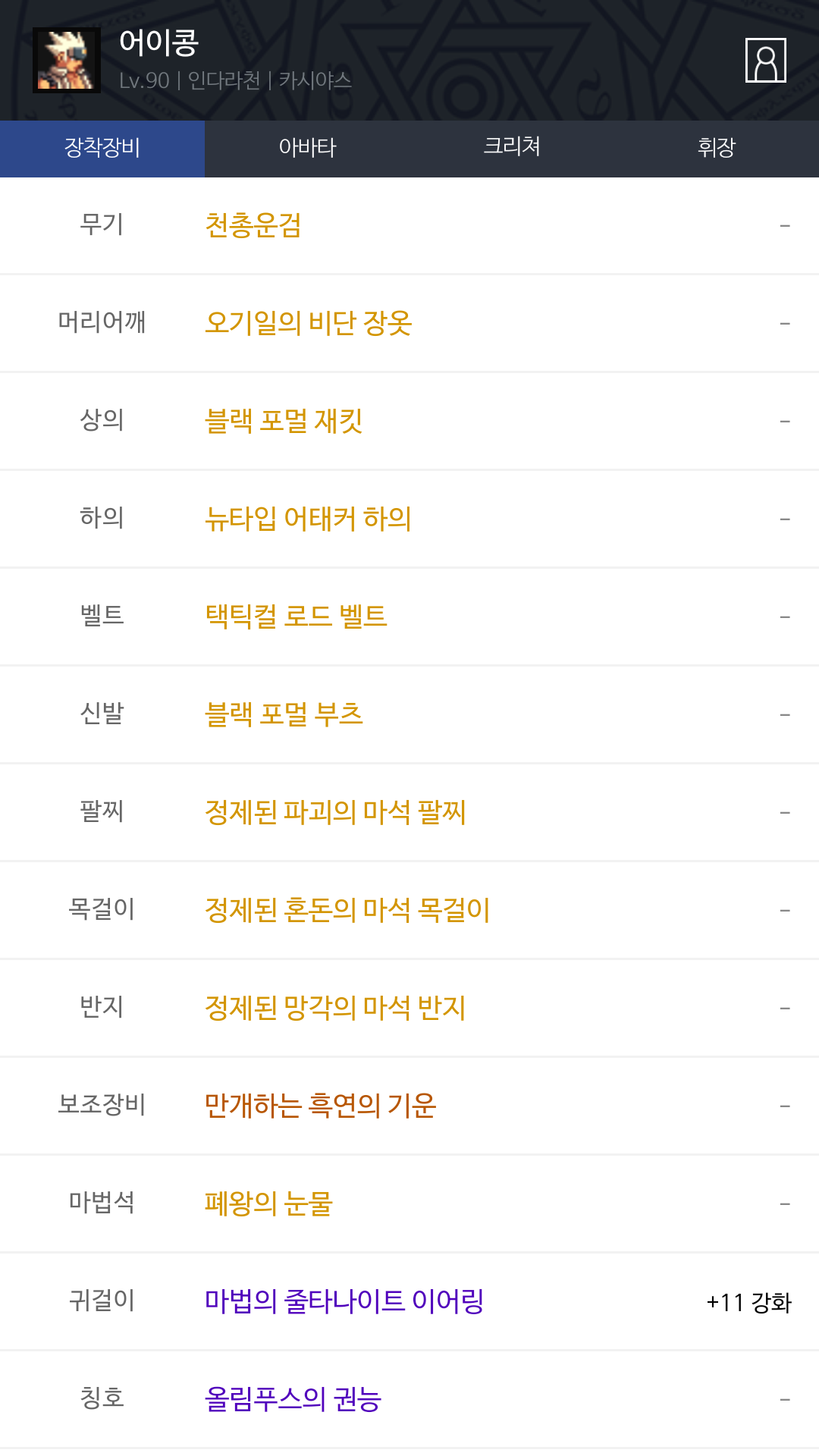Select the 장착장비 tab

(x=102, y=148)
